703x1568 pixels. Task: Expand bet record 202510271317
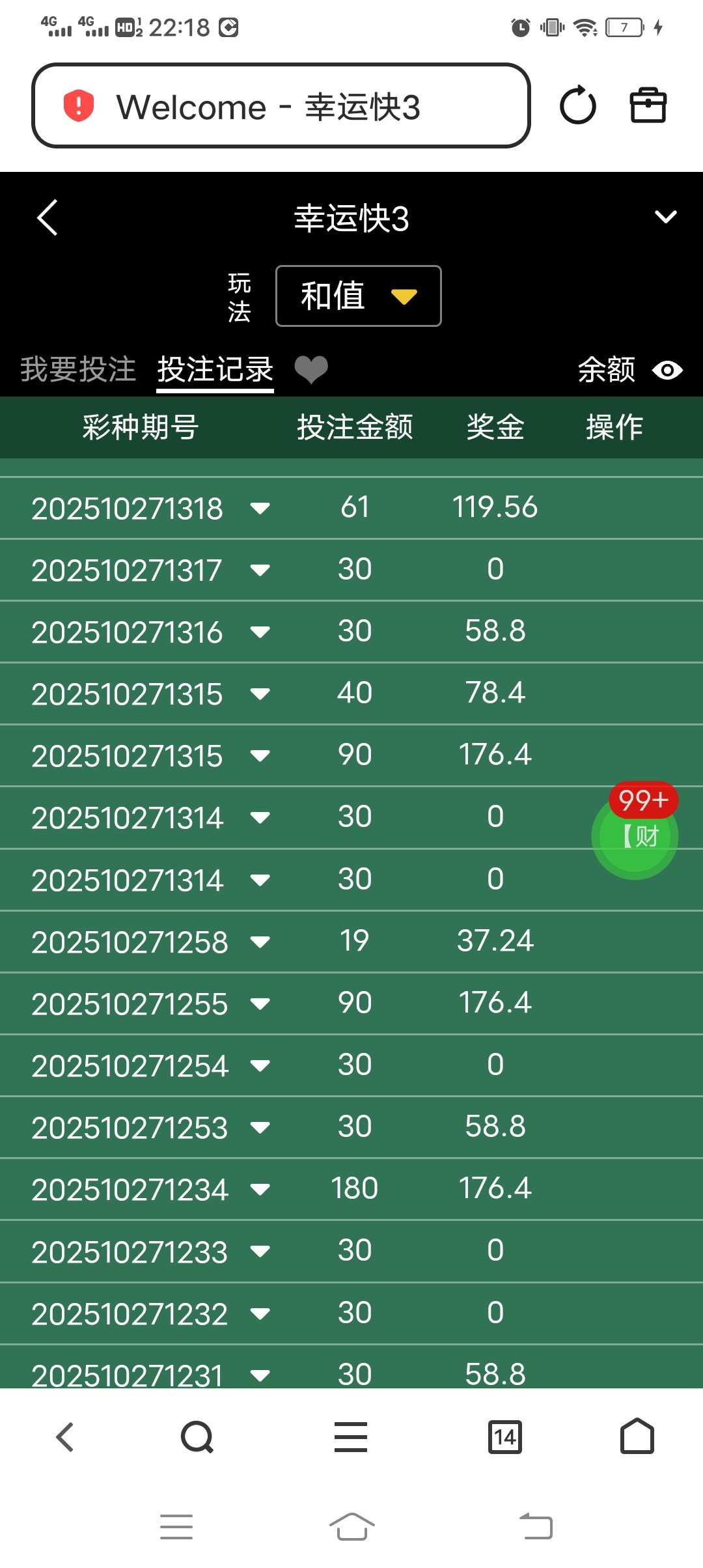pyautogui.click(x=260, y=570)
